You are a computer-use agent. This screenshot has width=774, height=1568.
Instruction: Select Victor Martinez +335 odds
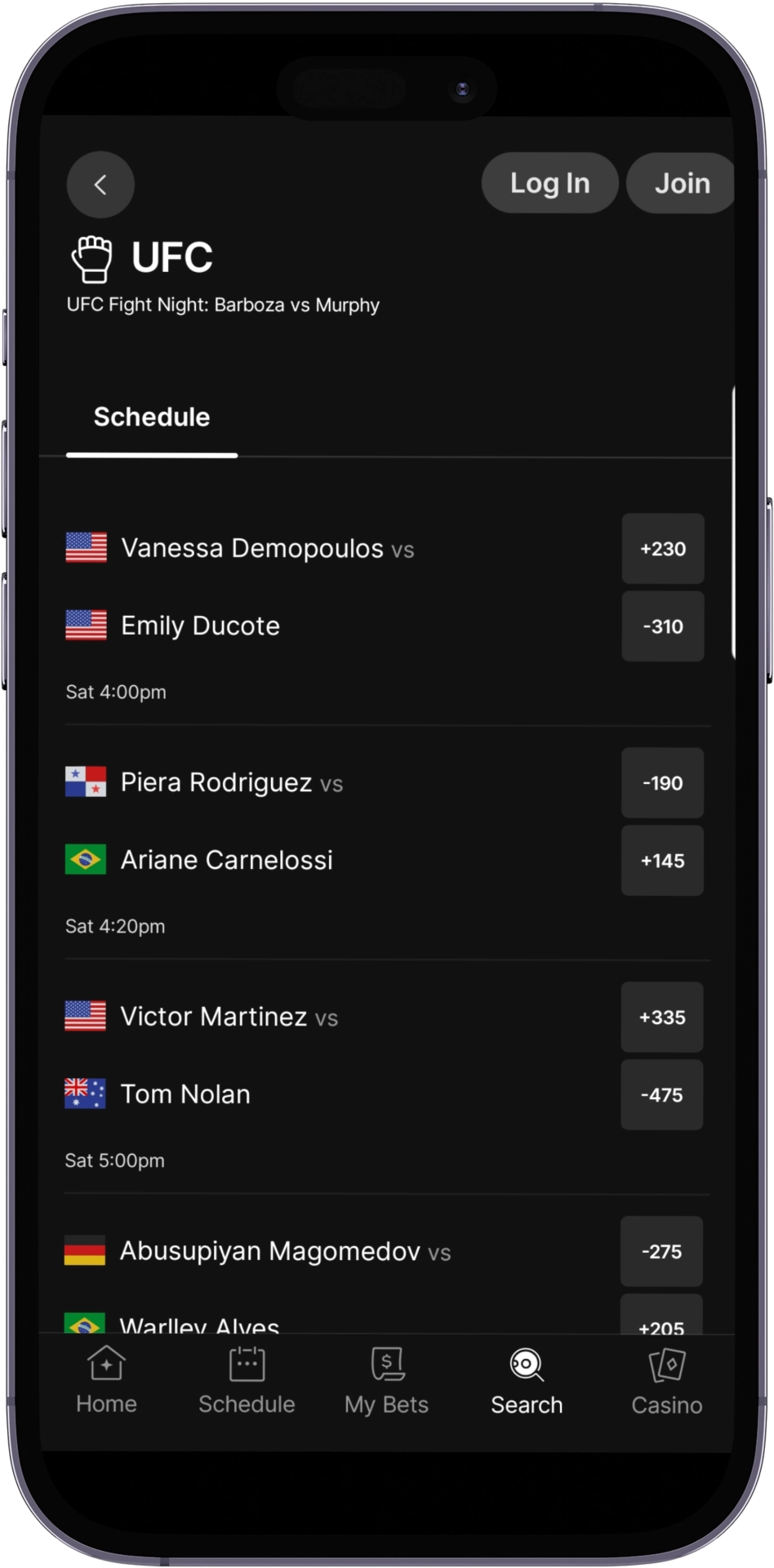click(x=661, y=1018)
